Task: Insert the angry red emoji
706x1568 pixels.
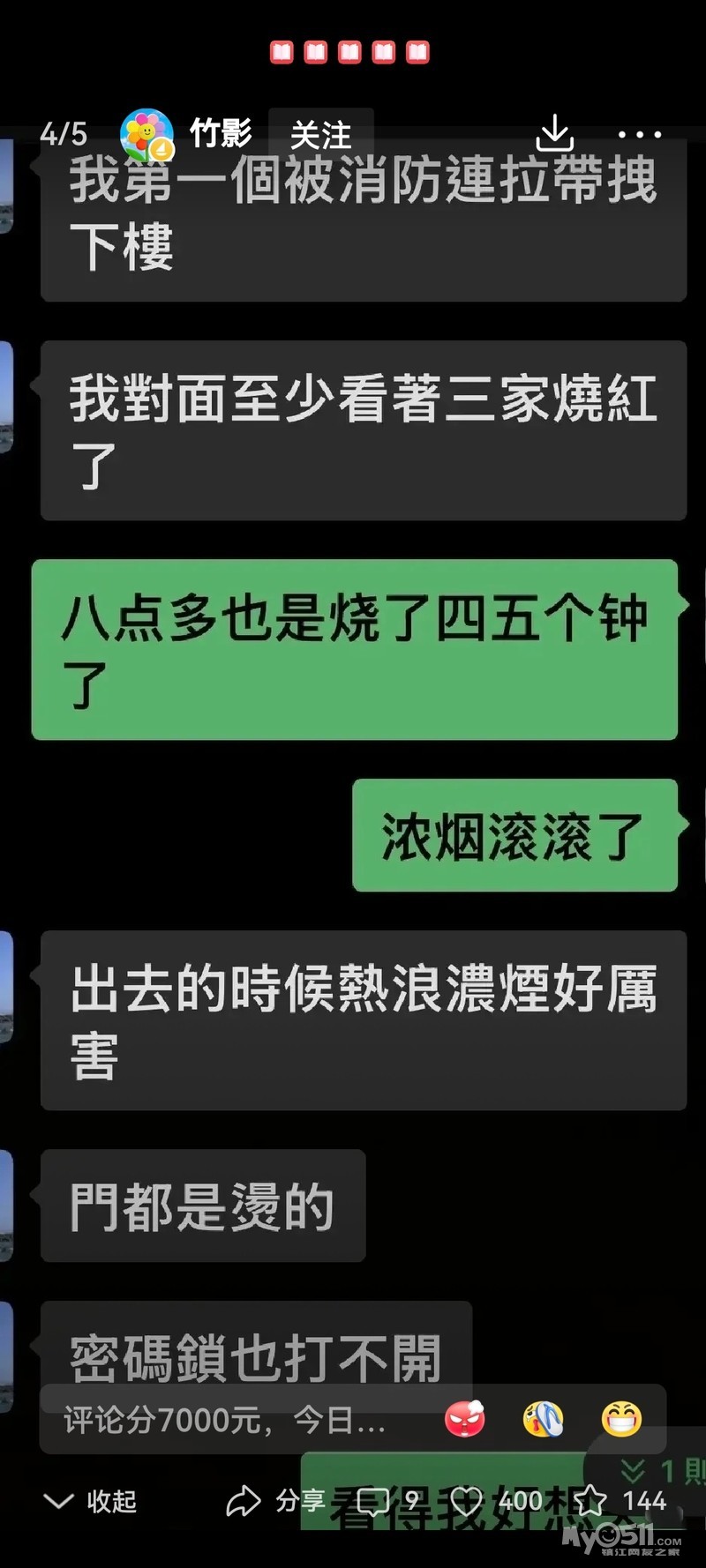Action: (465, 1420)
